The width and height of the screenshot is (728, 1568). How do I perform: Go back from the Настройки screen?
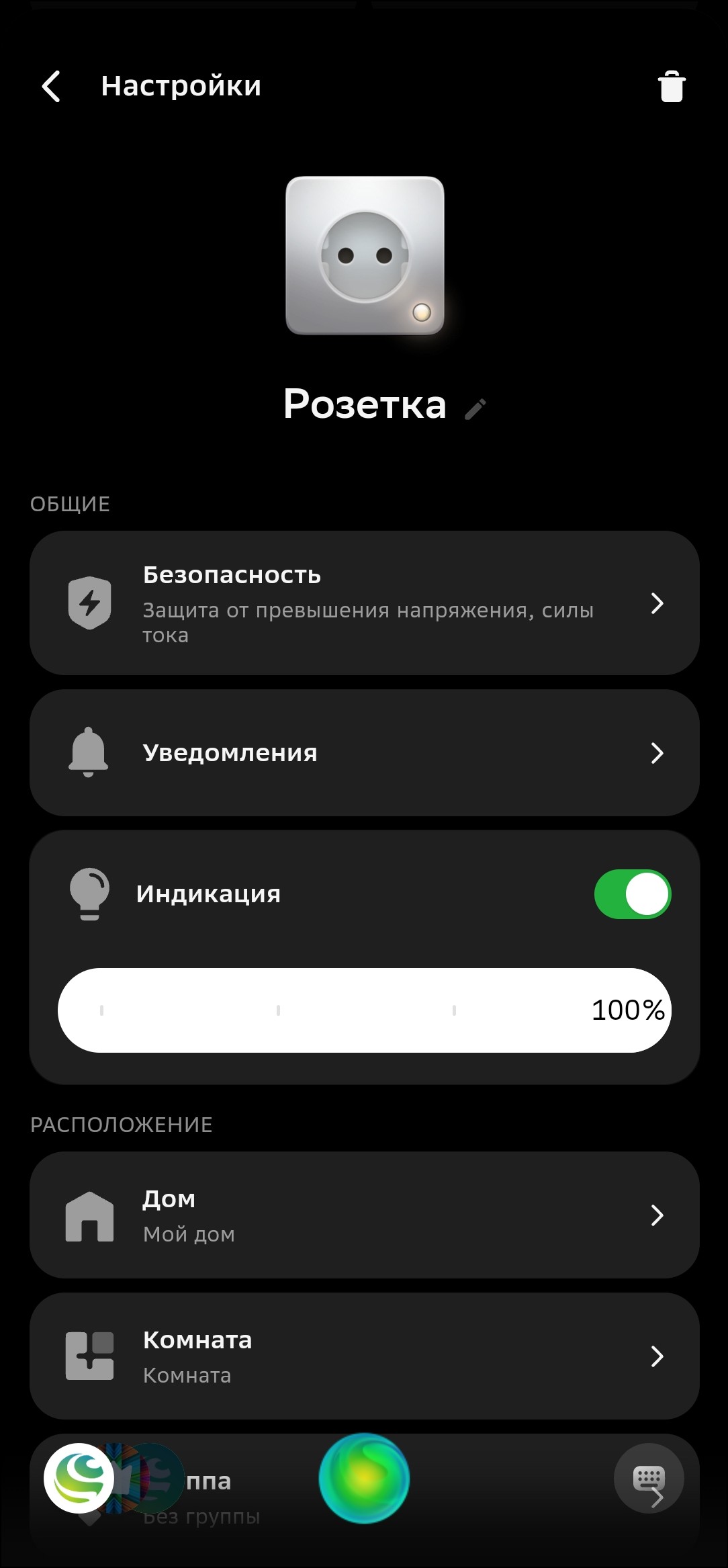point(51,87)
